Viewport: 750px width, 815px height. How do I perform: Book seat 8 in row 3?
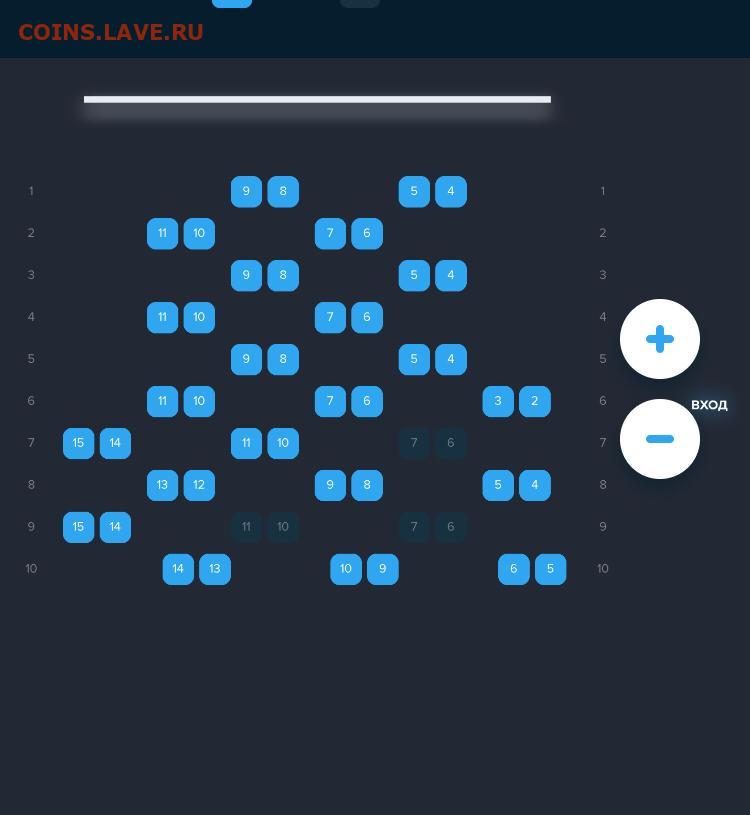[x=283, y=276]
